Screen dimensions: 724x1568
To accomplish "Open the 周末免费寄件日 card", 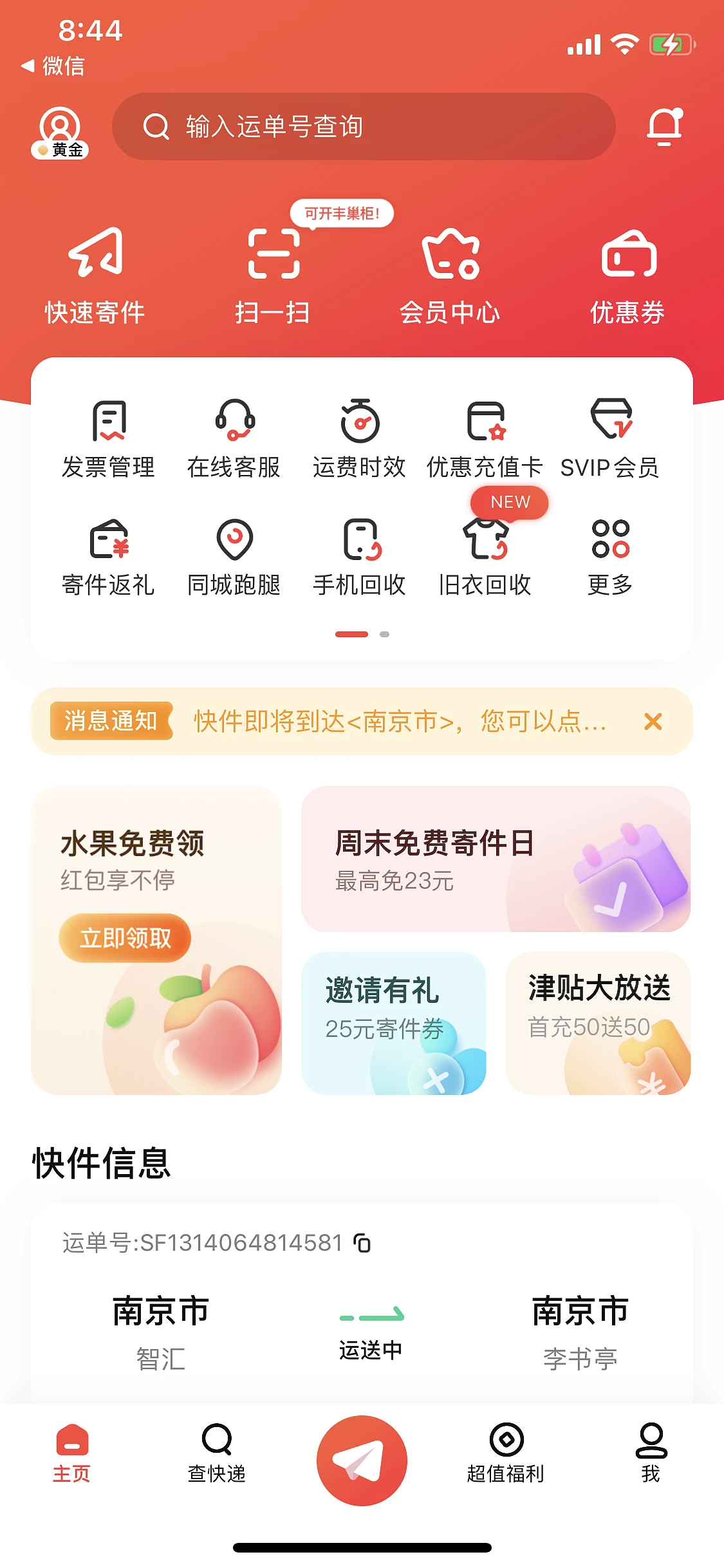I will 496,859.
